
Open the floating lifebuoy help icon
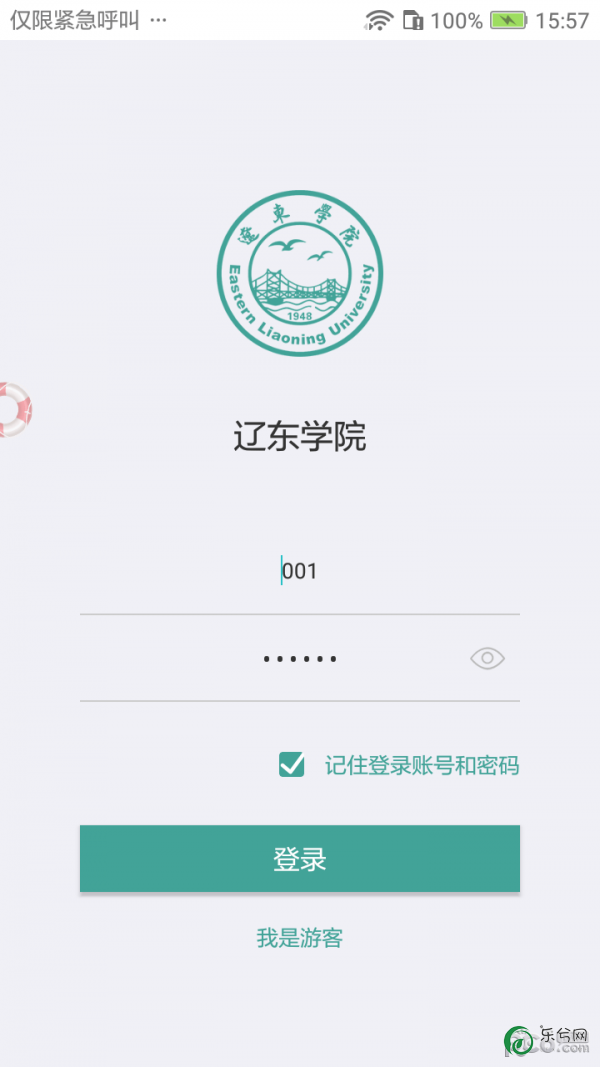coord(14,409)
